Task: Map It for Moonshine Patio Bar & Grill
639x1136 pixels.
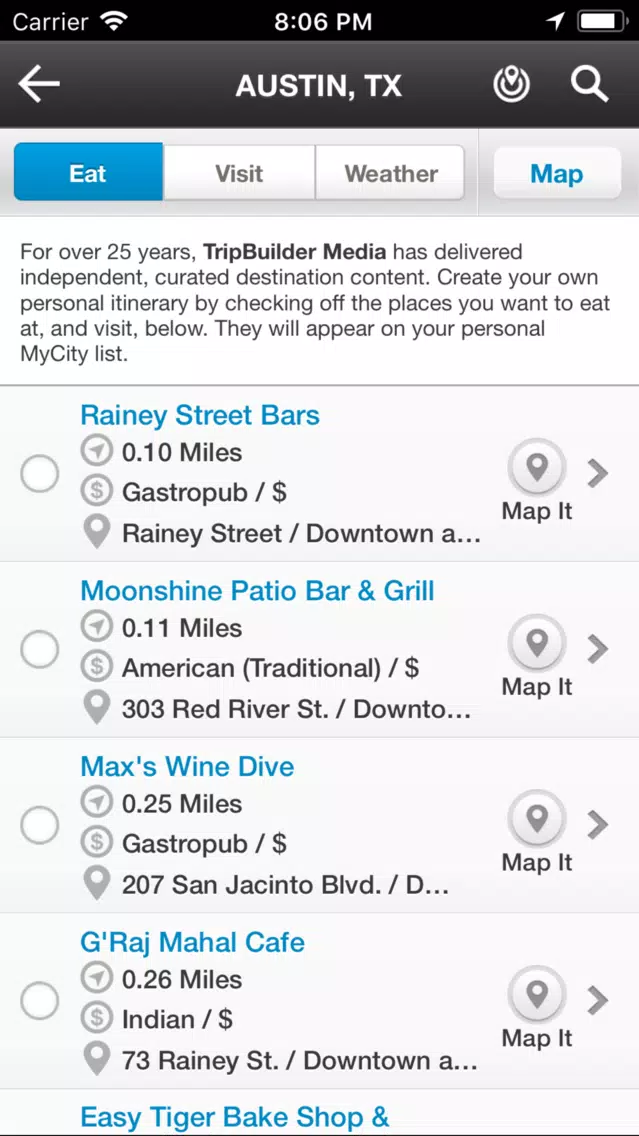Action: pos(537,656)
